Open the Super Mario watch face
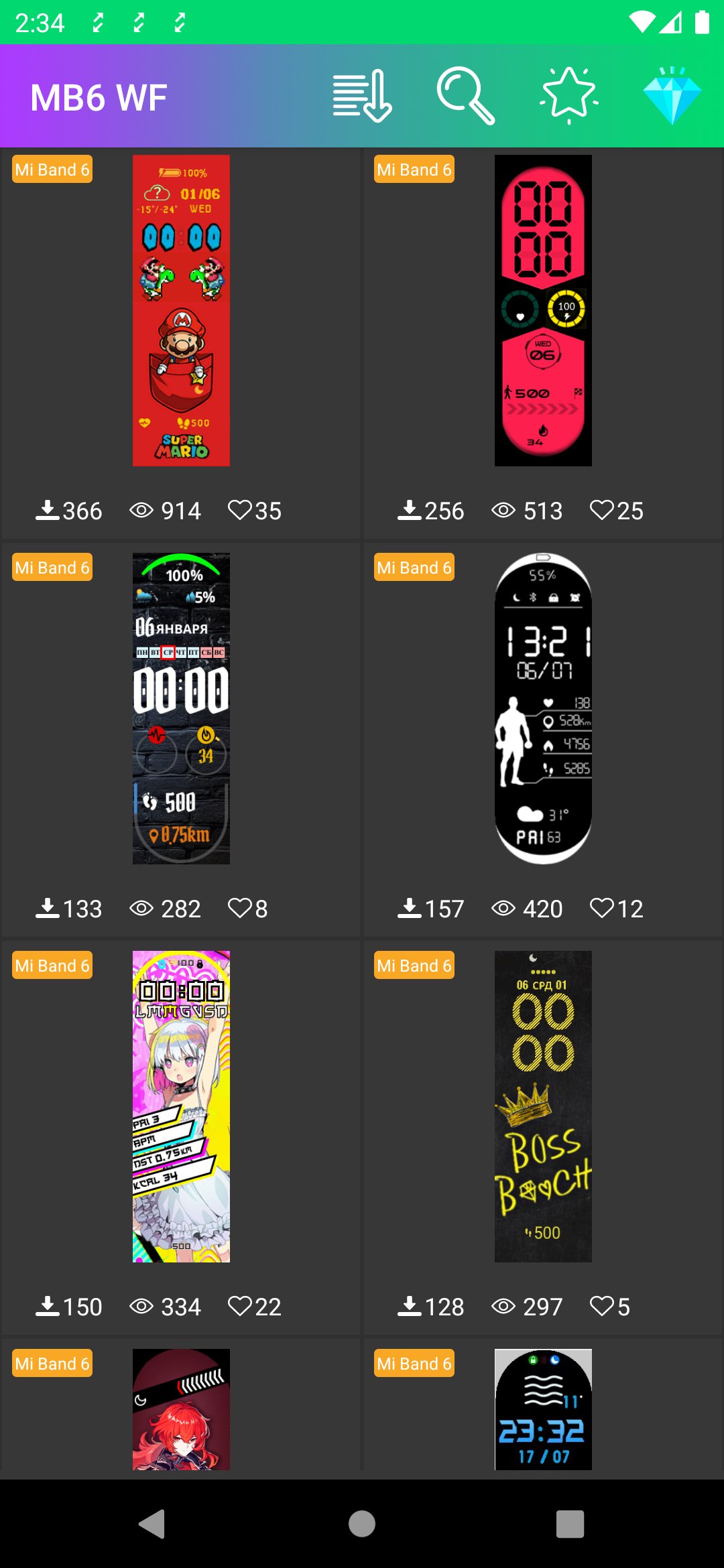This screenshot has width=724, height=1568. (181, 310)
